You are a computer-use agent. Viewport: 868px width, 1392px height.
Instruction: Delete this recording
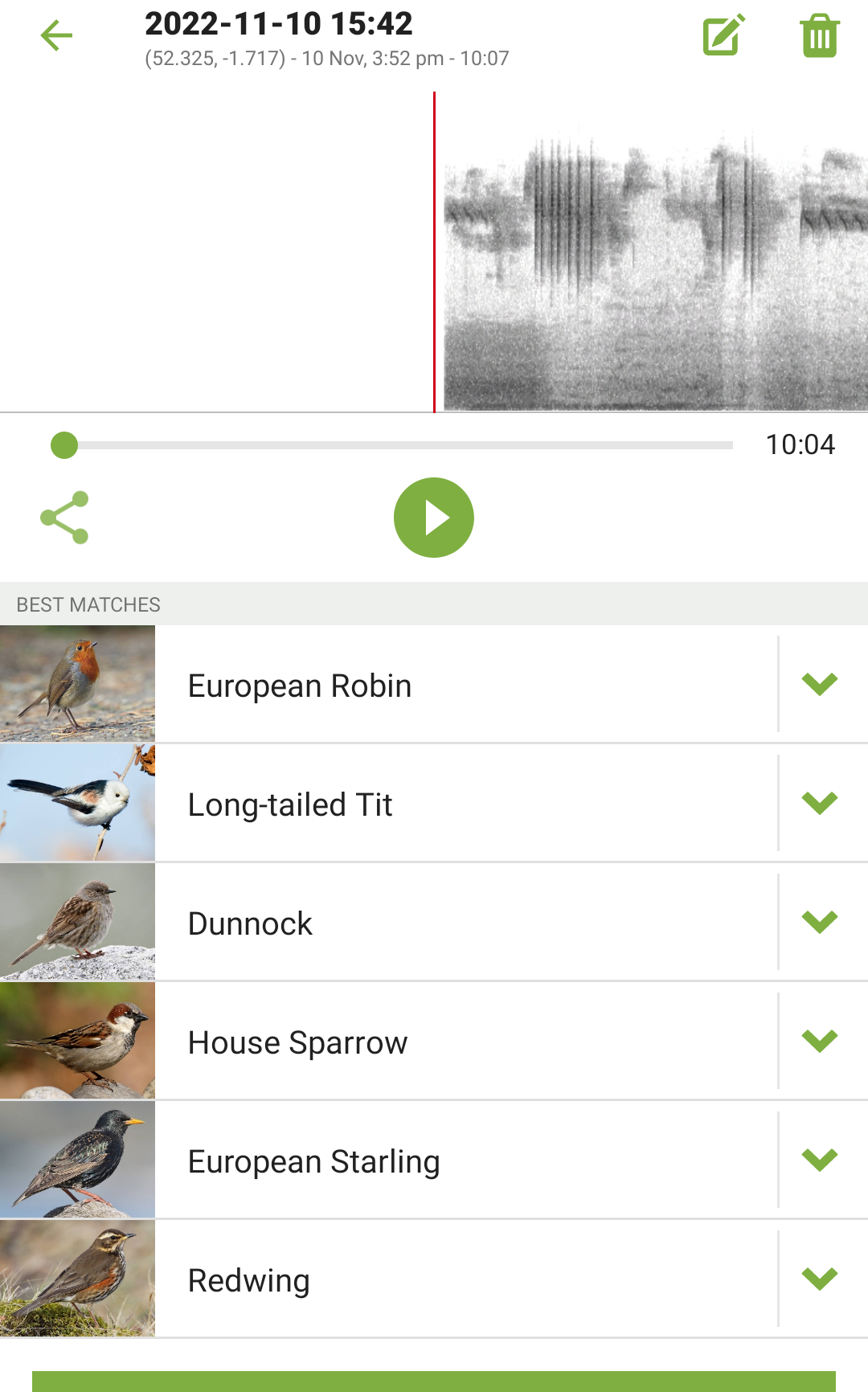point(819,36)
